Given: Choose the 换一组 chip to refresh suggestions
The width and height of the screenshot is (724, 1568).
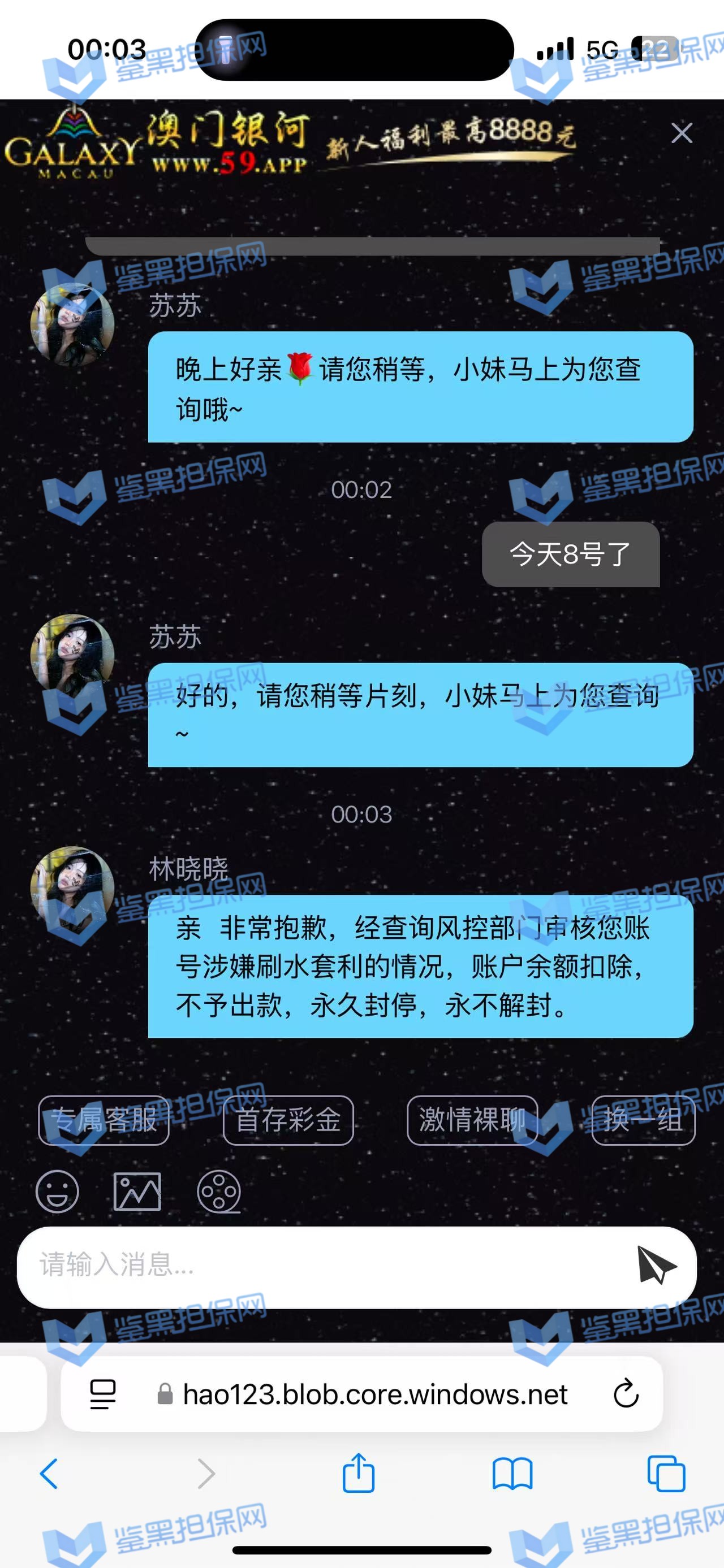Looking at the screenshot, I should click(643, 1120).
